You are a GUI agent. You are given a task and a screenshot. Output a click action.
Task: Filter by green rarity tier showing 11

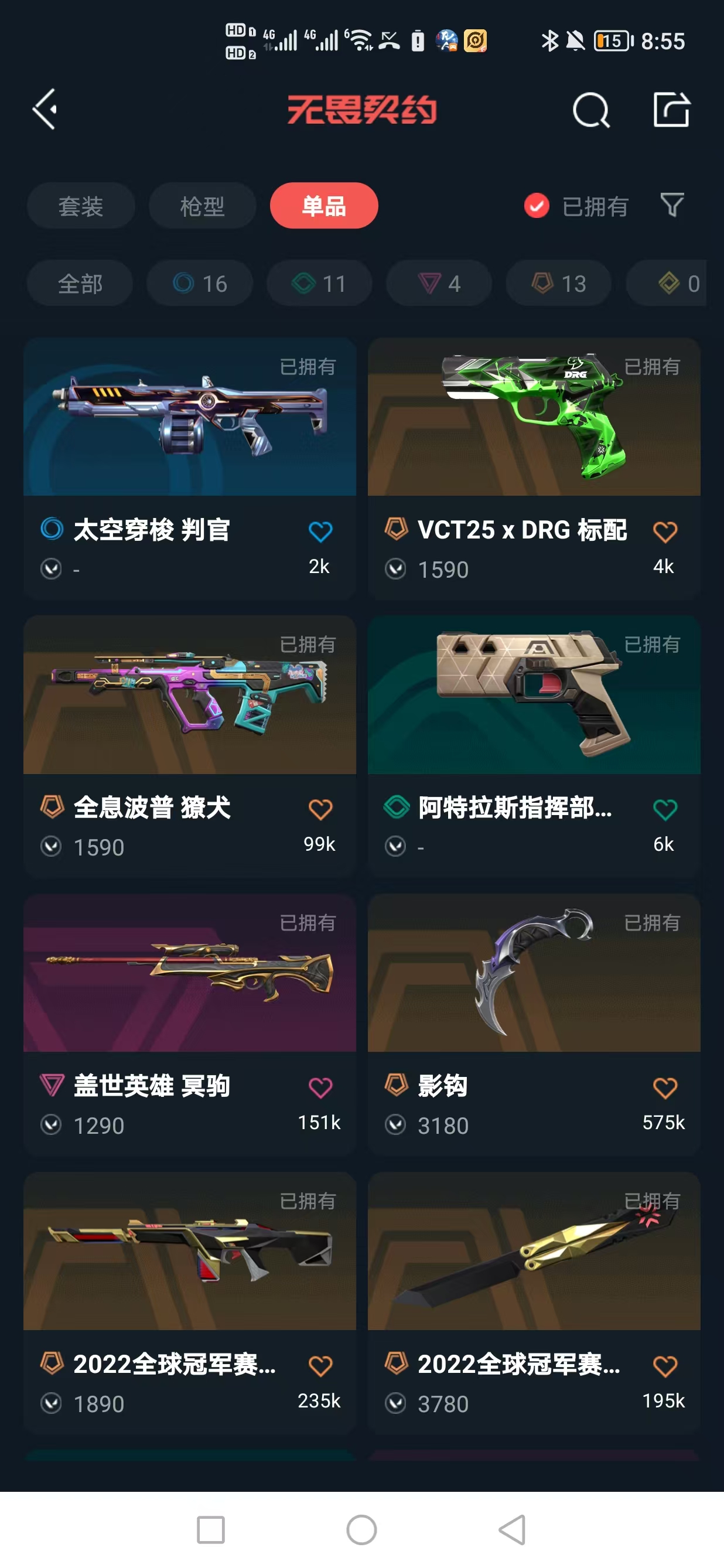[x=319, y=282]
